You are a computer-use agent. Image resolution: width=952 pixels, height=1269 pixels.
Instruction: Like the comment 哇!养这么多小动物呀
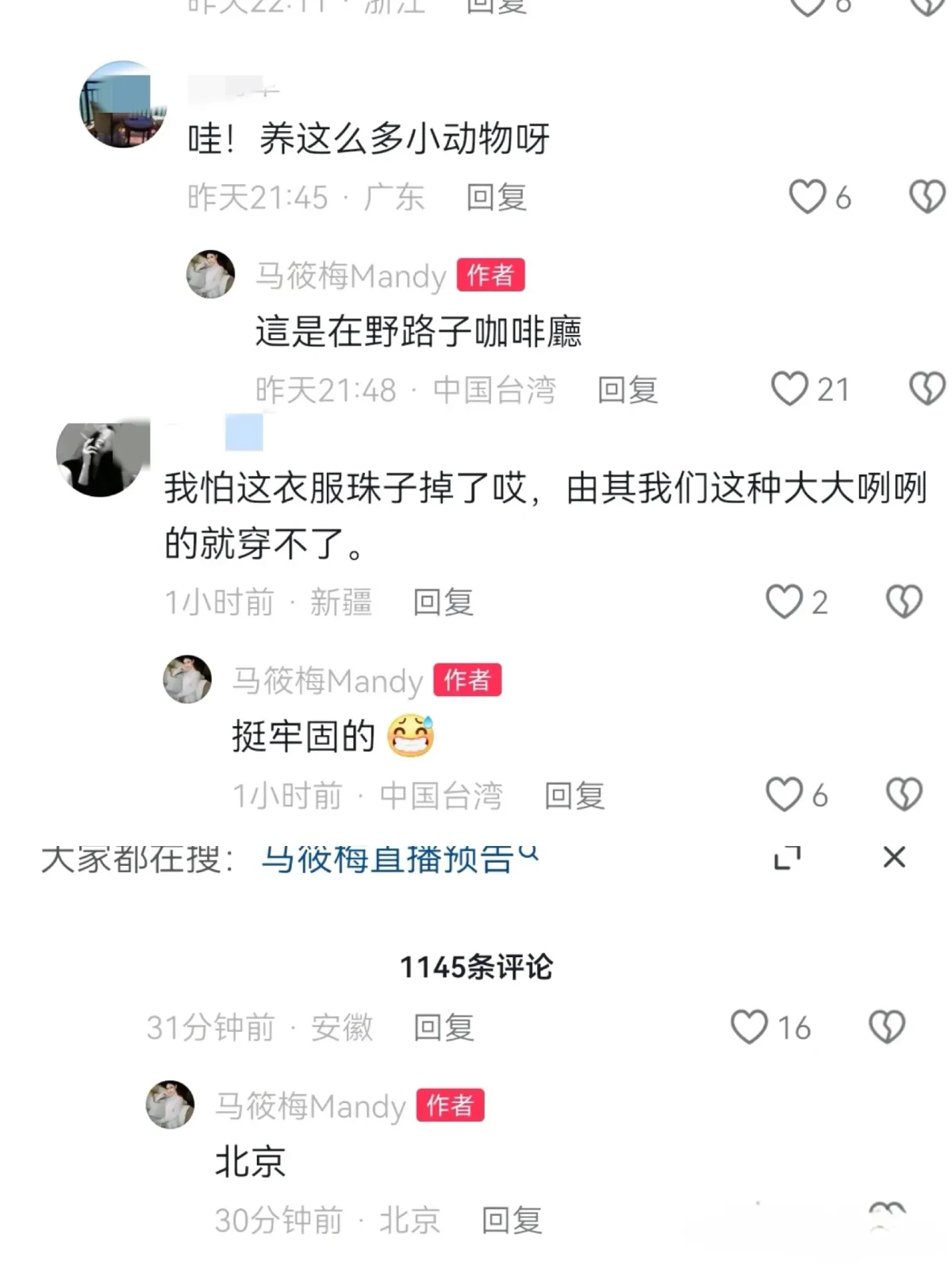pos(808,197)
